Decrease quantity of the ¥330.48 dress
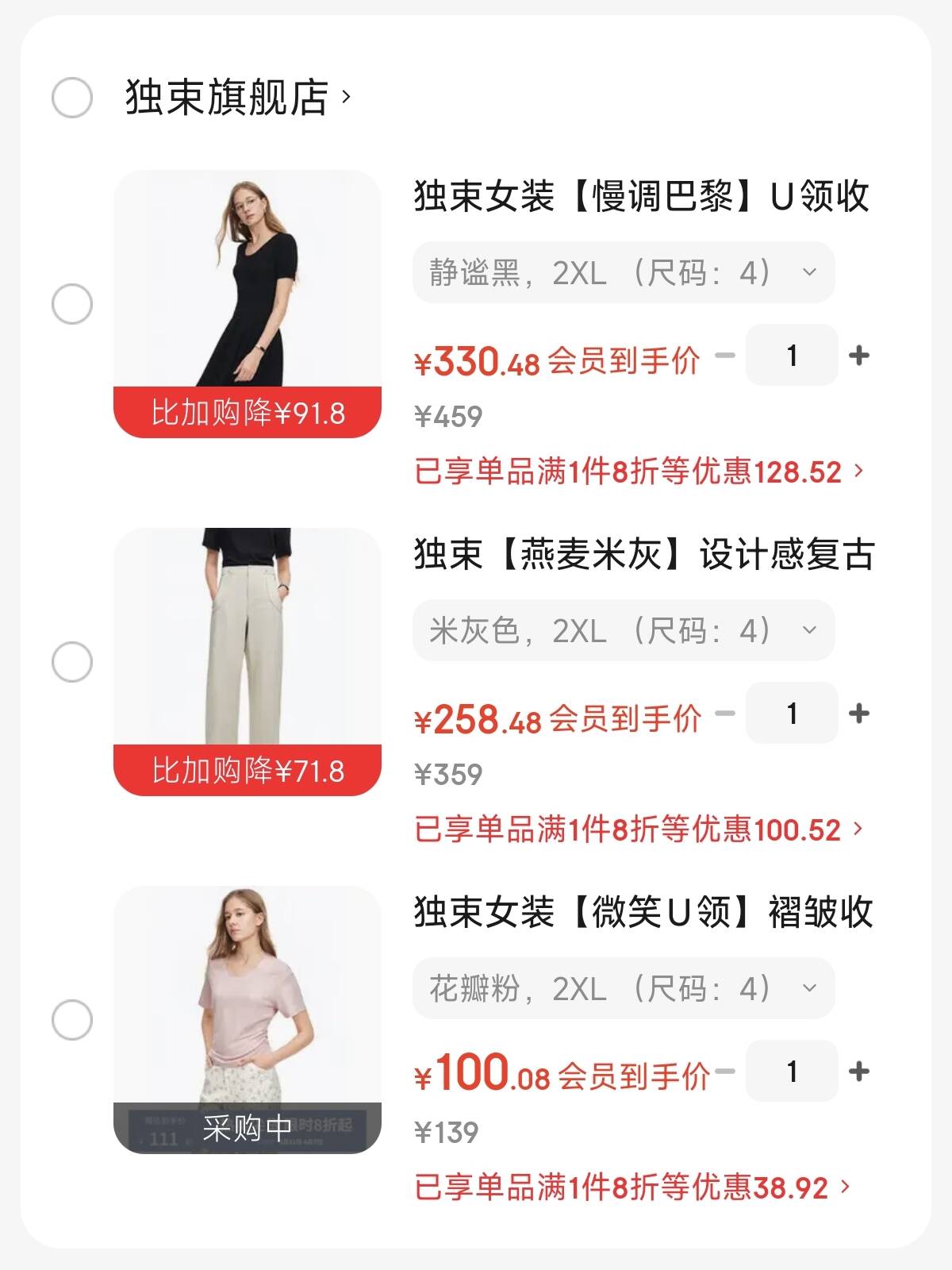The image size is (952, 1270). pyautogui.click(x=724, y=356)
